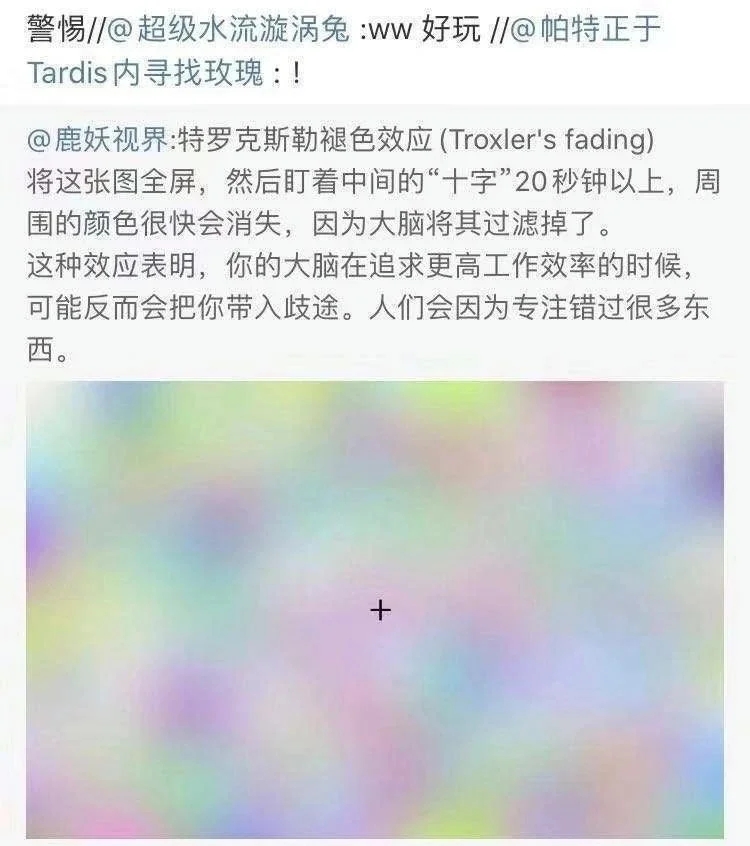Image resolution: width=750 pixels, height=846 pixels.
Task: View the blurred color image fullscreen
Action: (375, 608)
